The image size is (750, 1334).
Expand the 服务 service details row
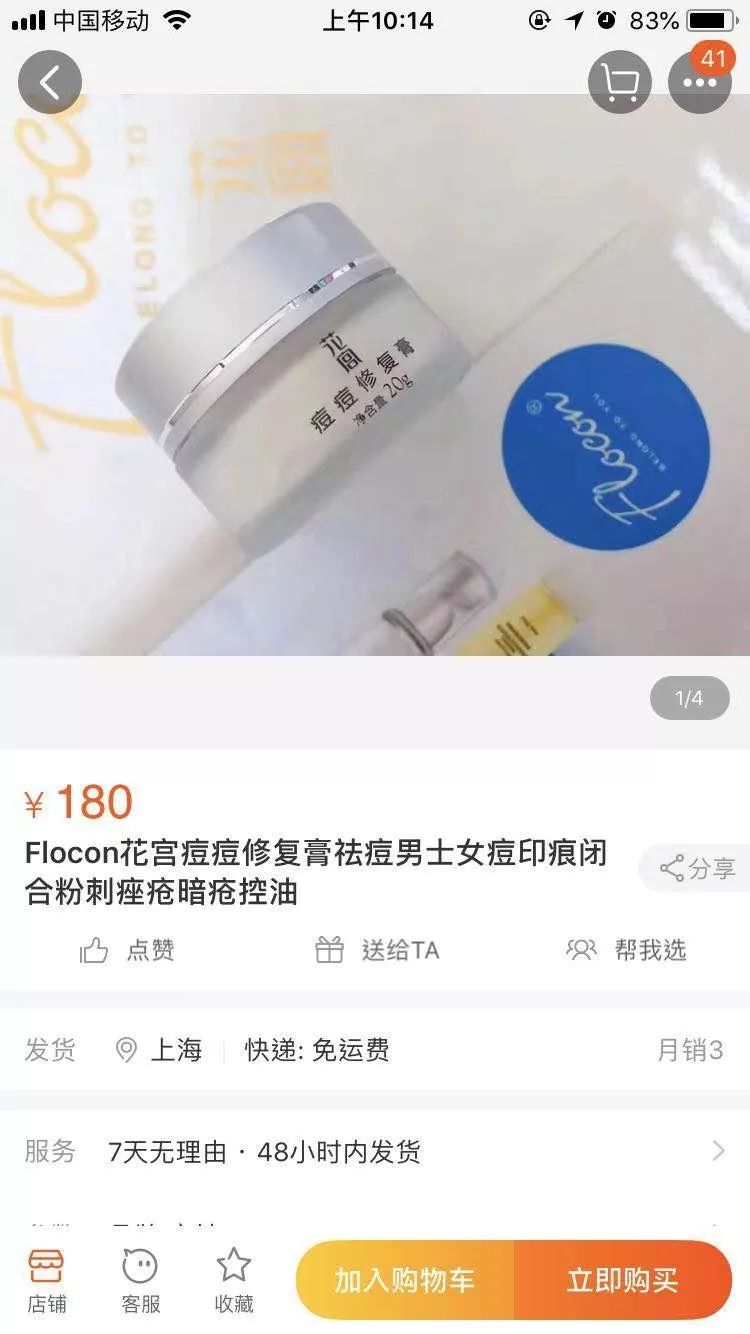coord(375,1151)
